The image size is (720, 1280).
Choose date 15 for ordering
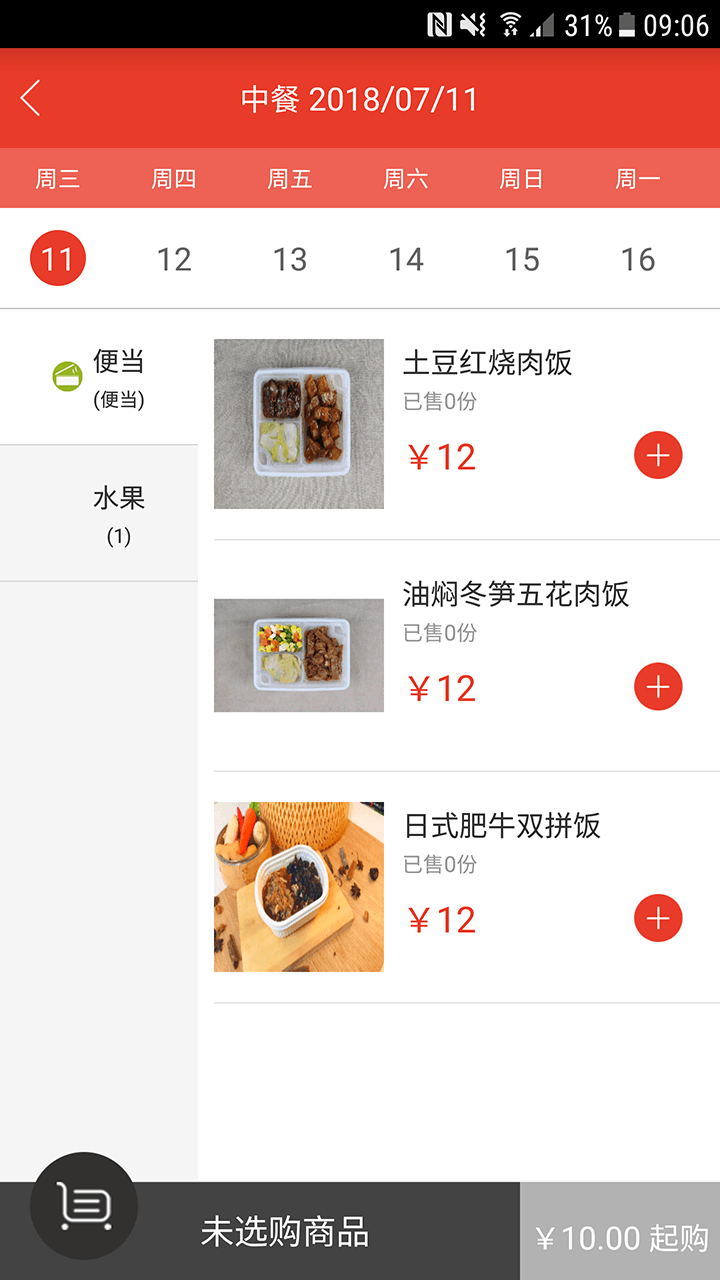pyautogui.click(x=522, y=258)
